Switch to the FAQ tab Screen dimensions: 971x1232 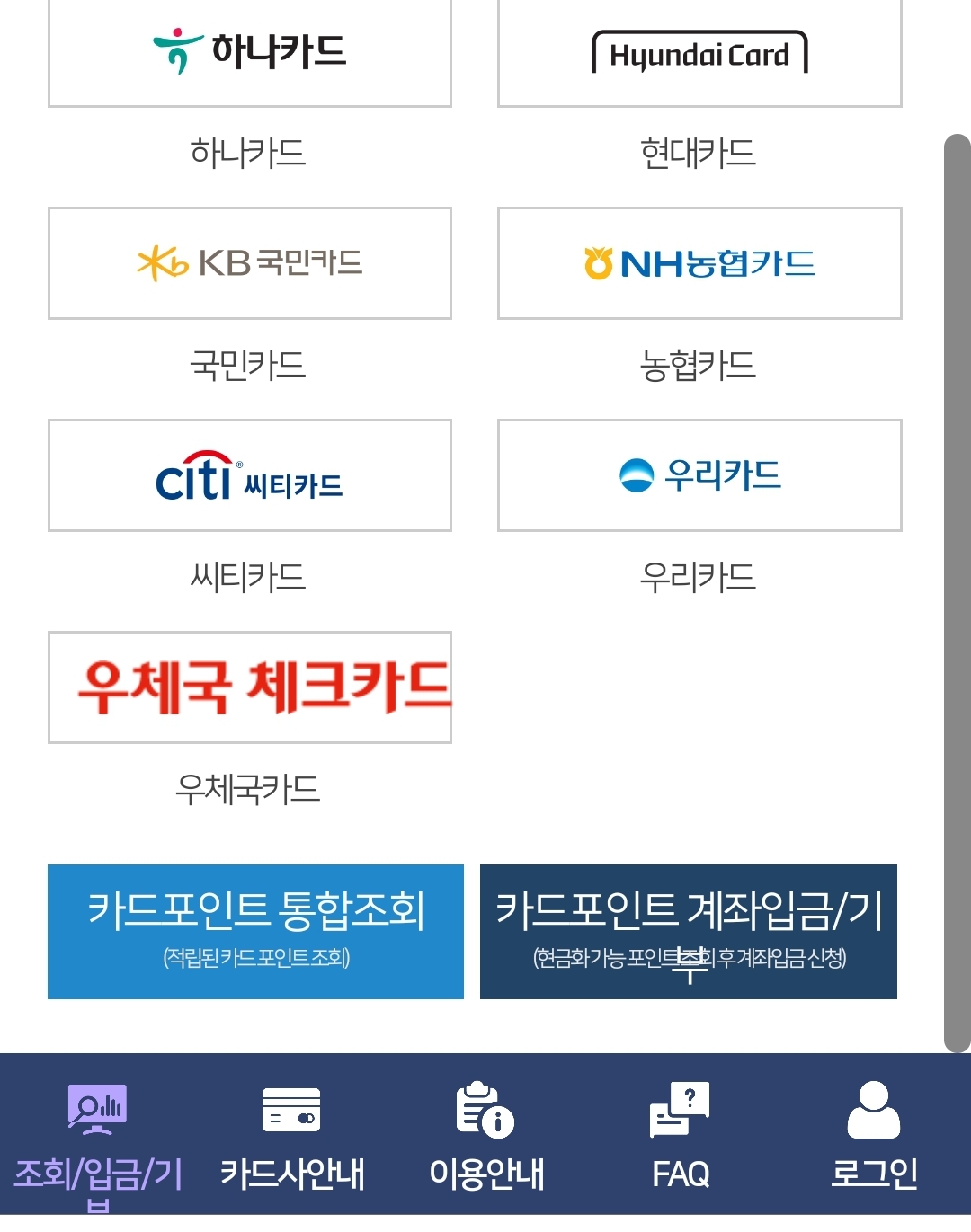click(681, 1141)
